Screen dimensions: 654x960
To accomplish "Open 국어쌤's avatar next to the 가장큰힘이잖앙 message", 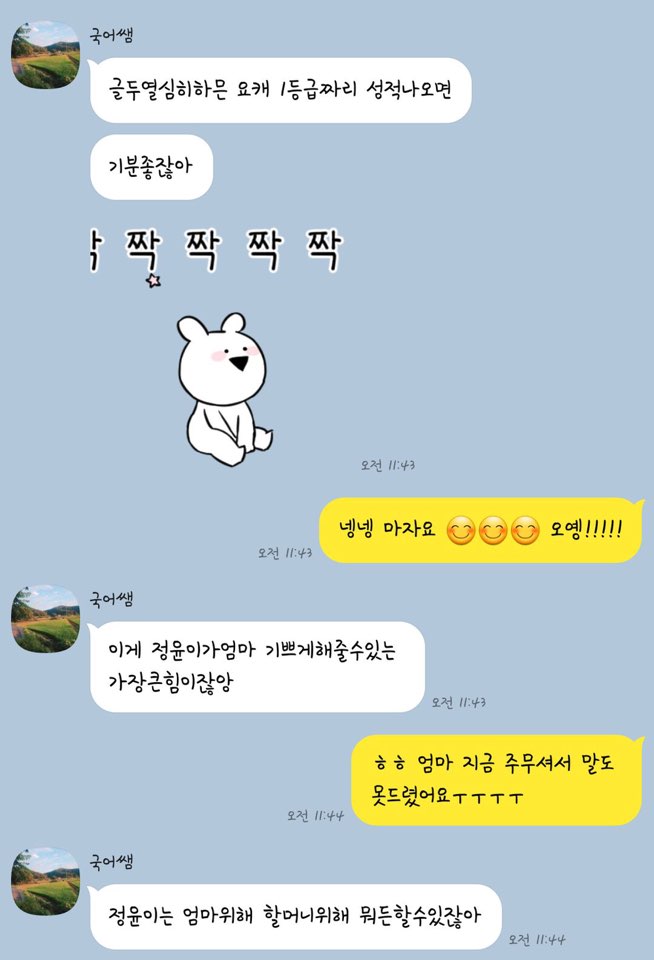I will 45,618.
